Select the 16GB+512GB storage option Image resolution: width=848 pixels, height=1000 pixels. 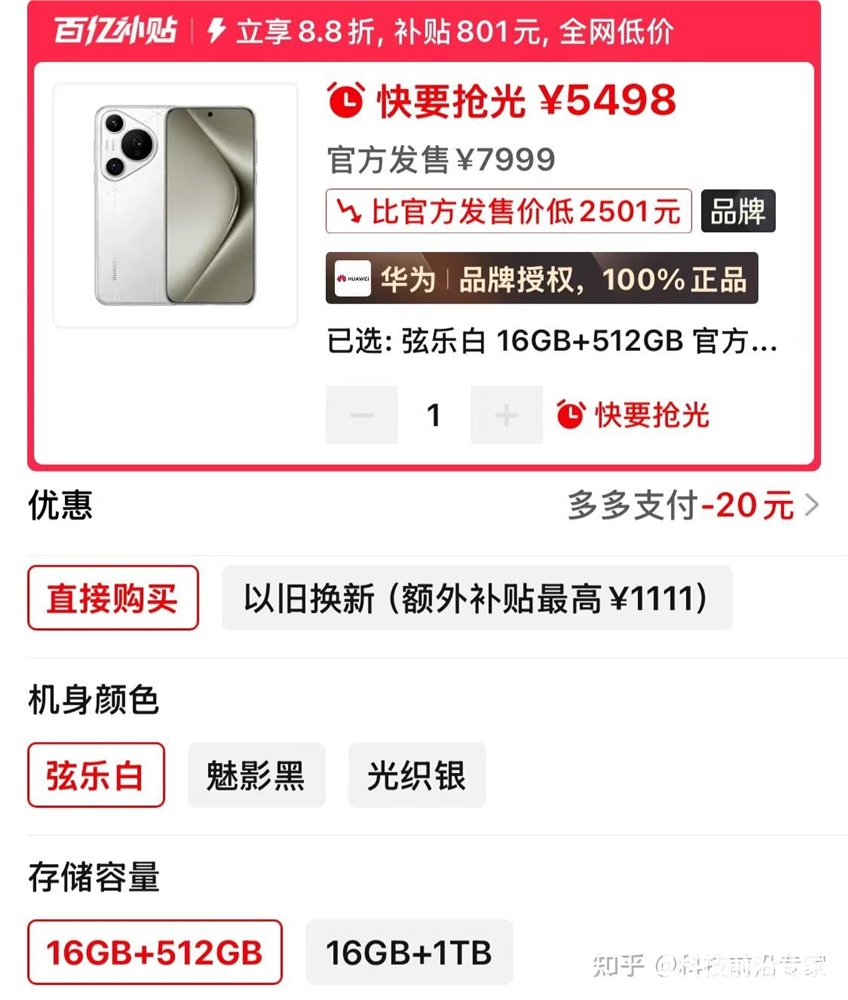(x=155, y=953)
